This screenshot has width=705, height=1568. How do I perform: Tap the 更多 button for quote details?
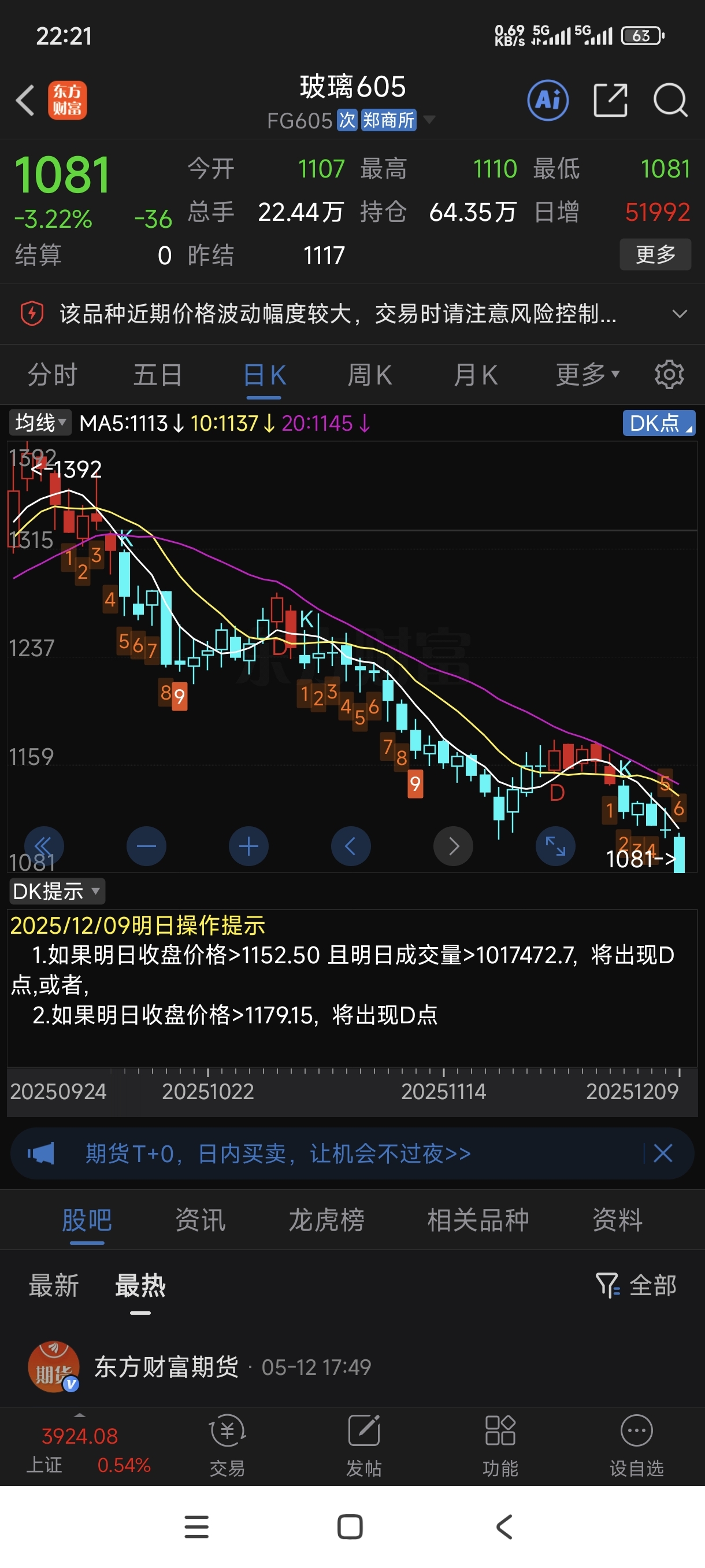(655, 254)
